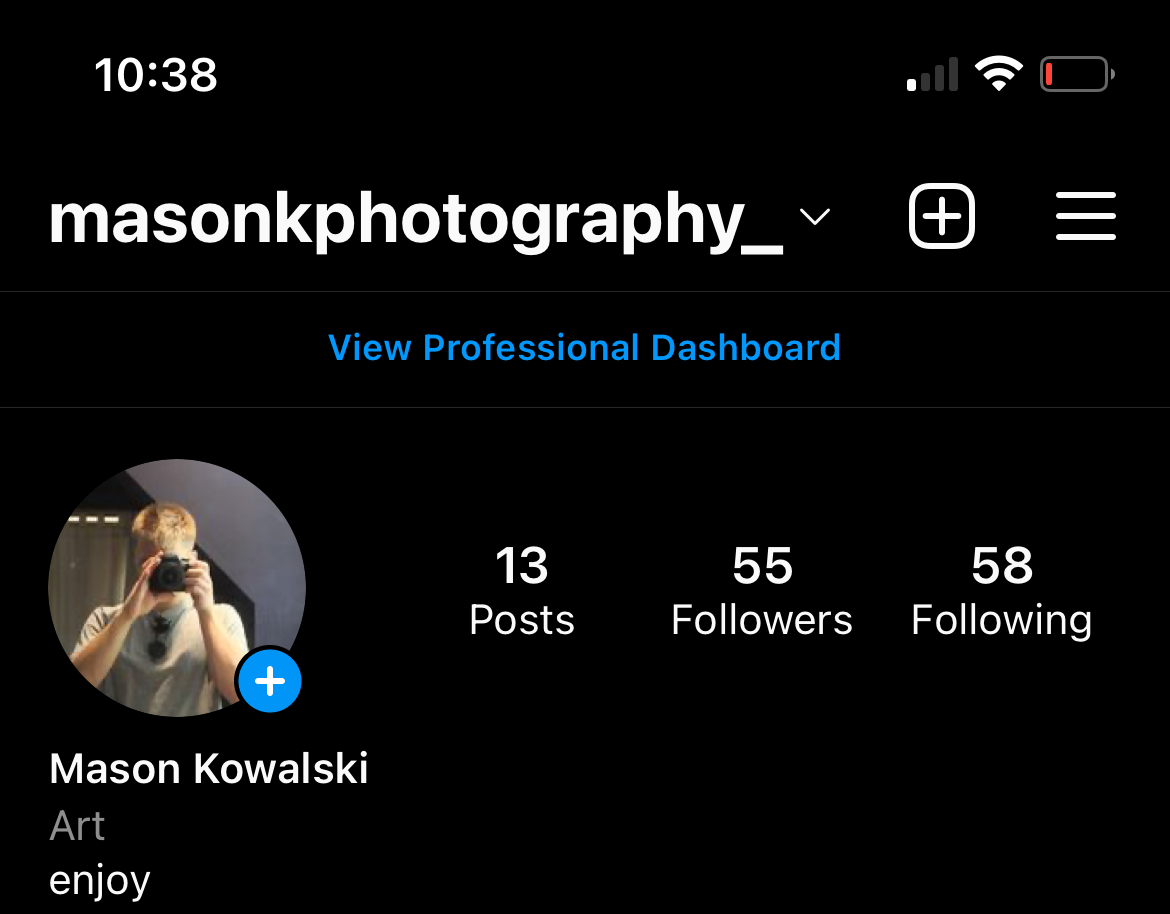Open the hamburger menu

[x=1085, y=216]
